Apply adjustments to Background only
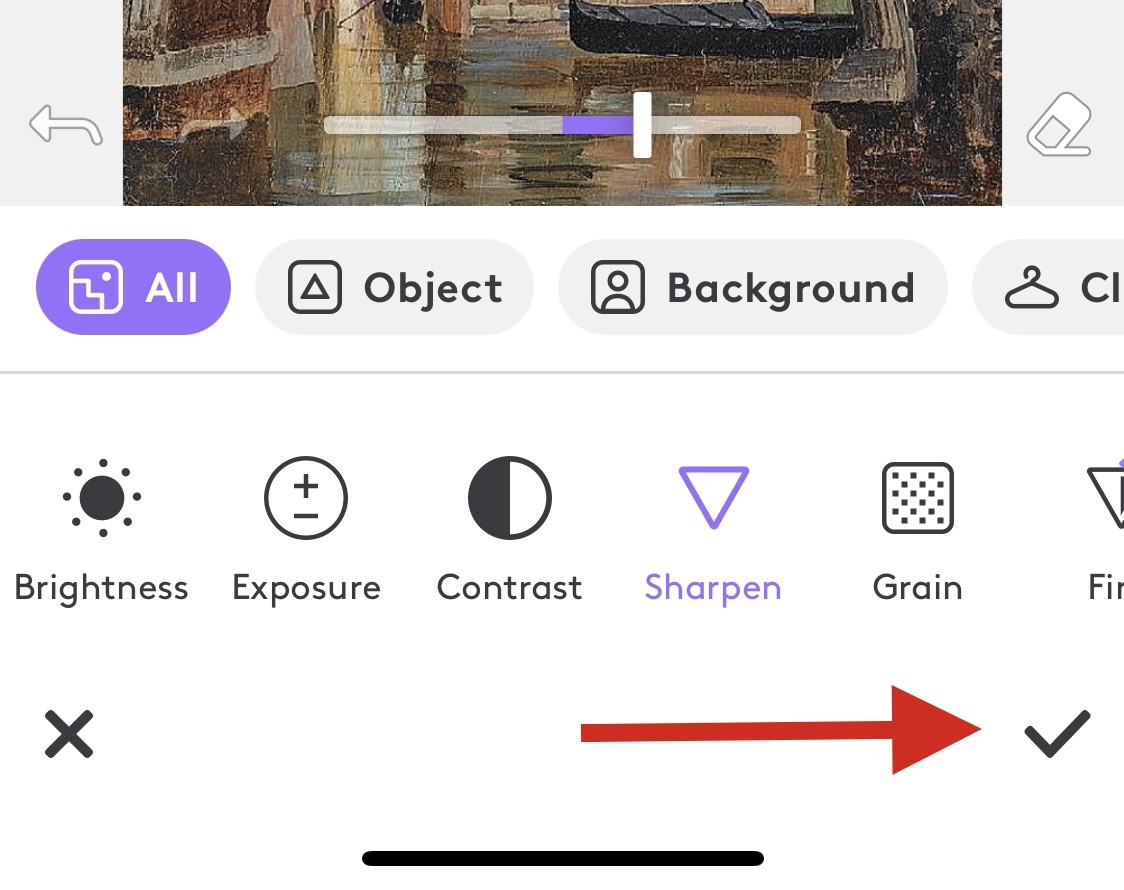Viewport: 1124px width, 890px height. click(x=752, y=288)
